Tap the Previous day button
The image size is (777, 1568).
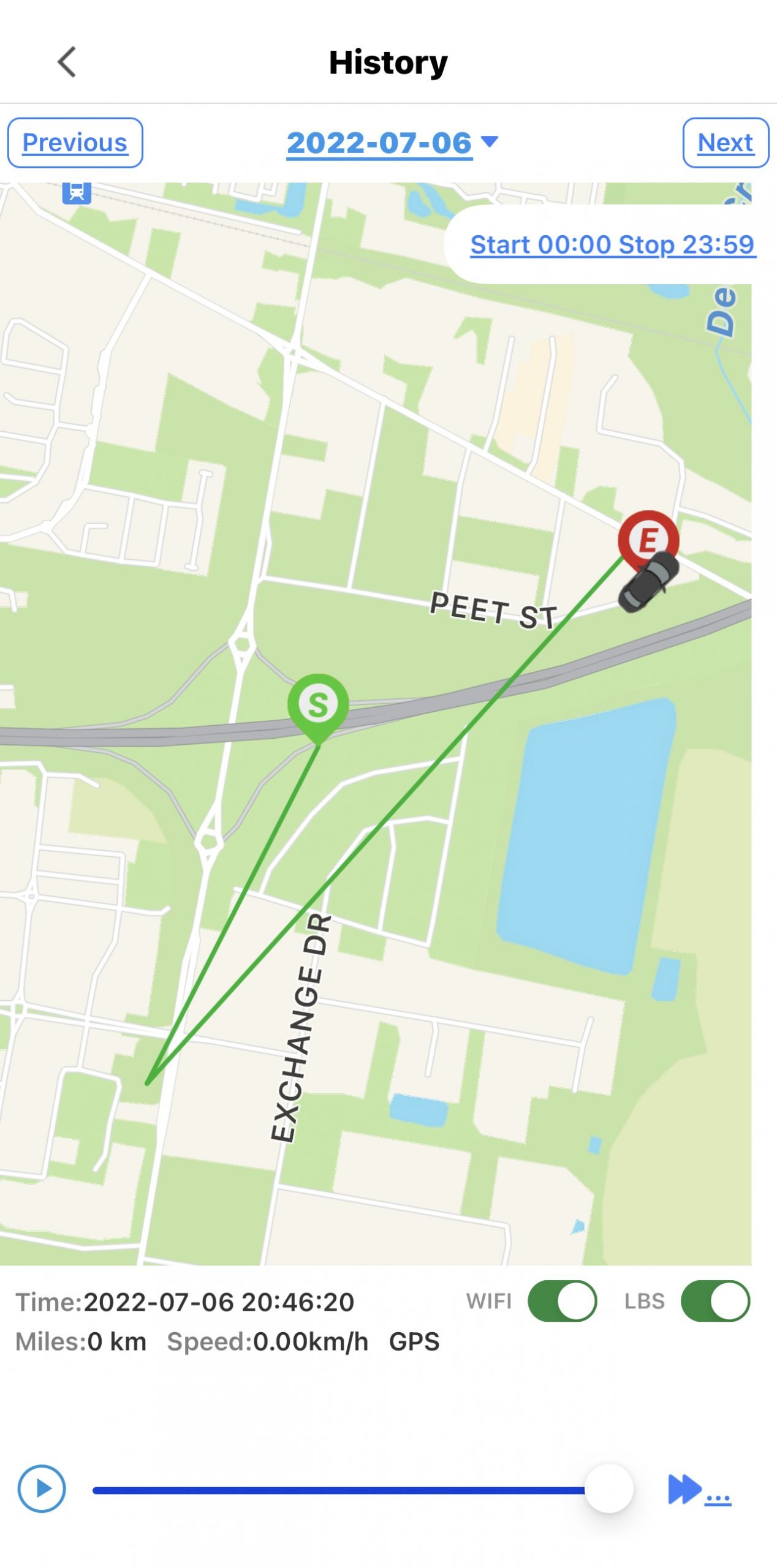pos(75,143)
